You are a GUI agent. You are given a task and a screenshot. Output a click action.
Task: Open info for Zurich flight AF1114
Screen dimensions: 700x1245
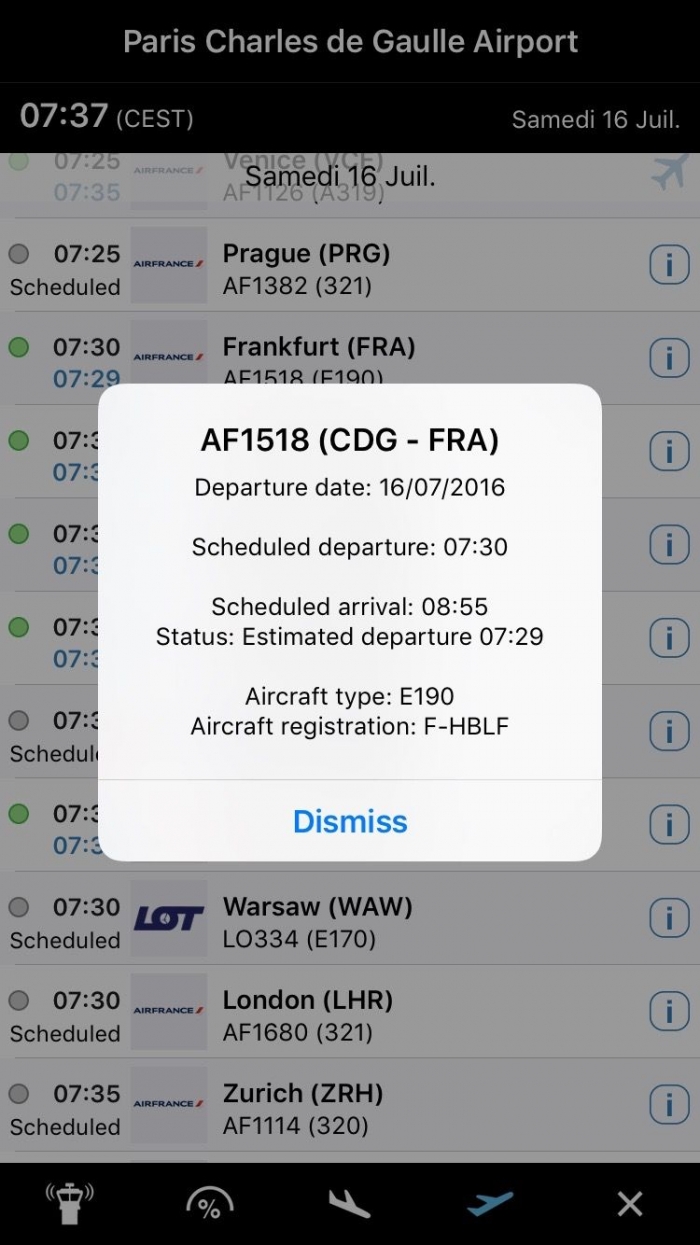(668, 1105)
